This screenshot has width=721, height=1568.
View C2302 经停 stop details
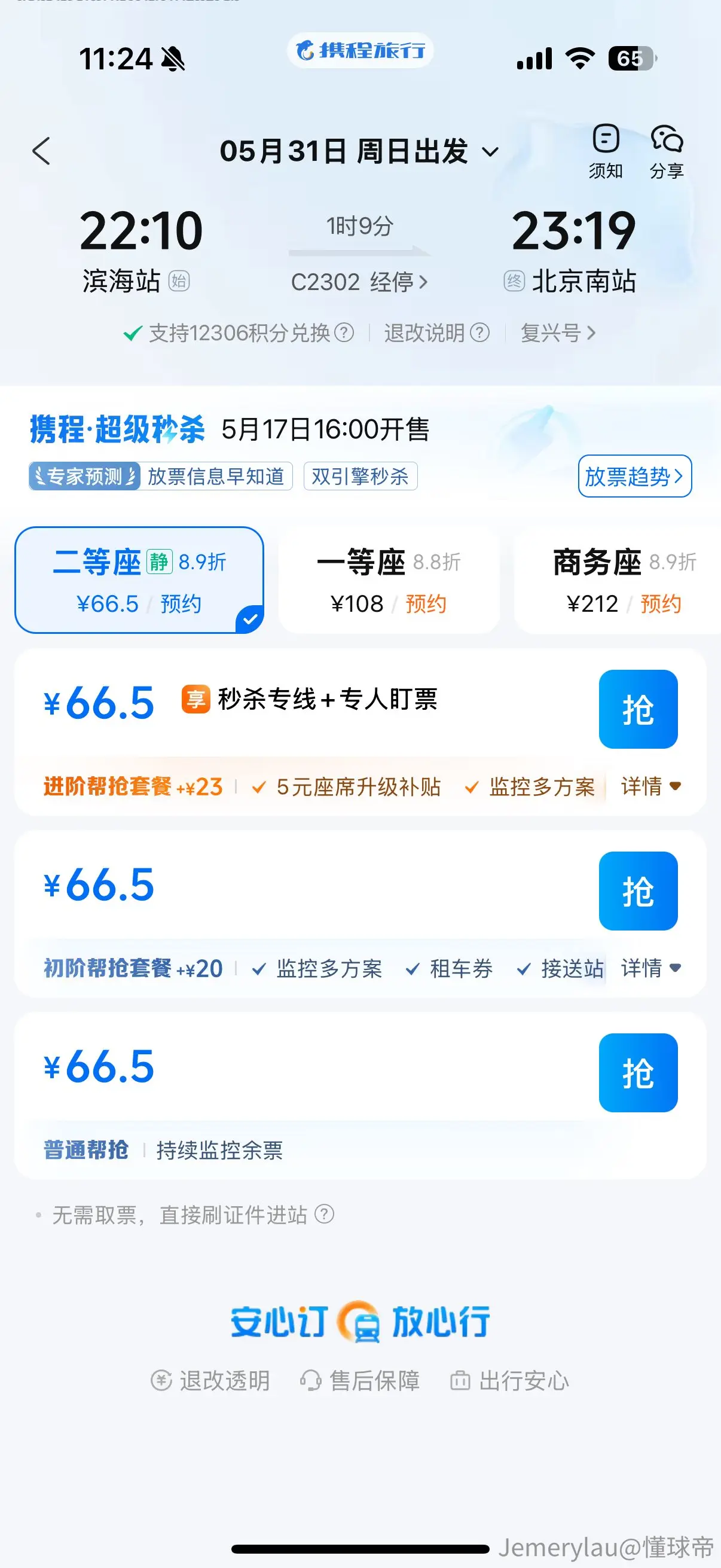pyautogui.click(x=359, y=282)
